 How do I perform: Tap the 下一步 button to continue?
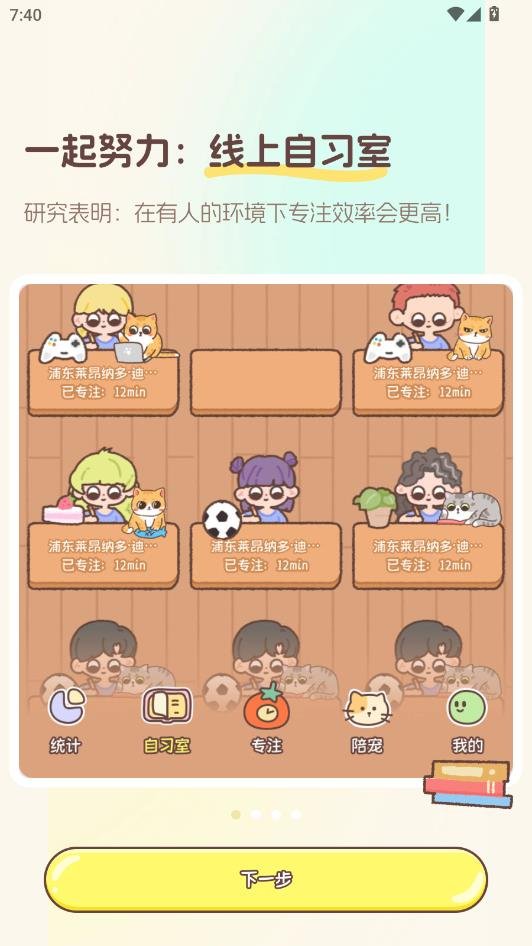(x=266, y=879)
